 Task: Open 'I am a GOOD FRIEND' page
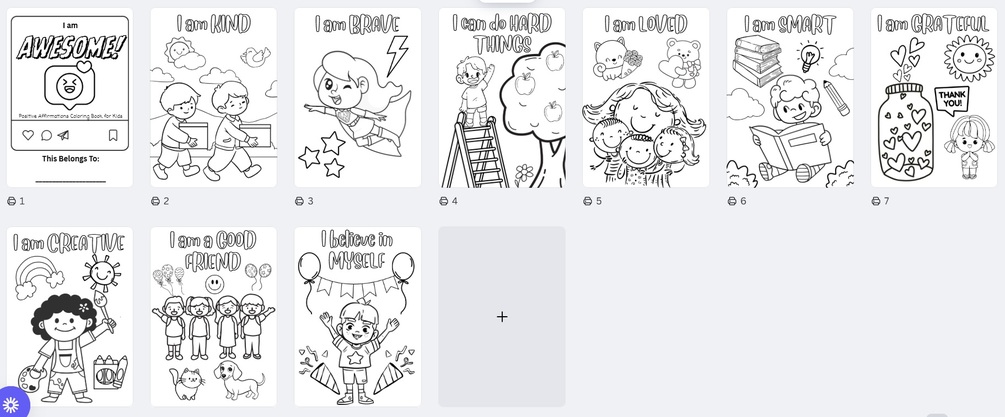(213, 316)
